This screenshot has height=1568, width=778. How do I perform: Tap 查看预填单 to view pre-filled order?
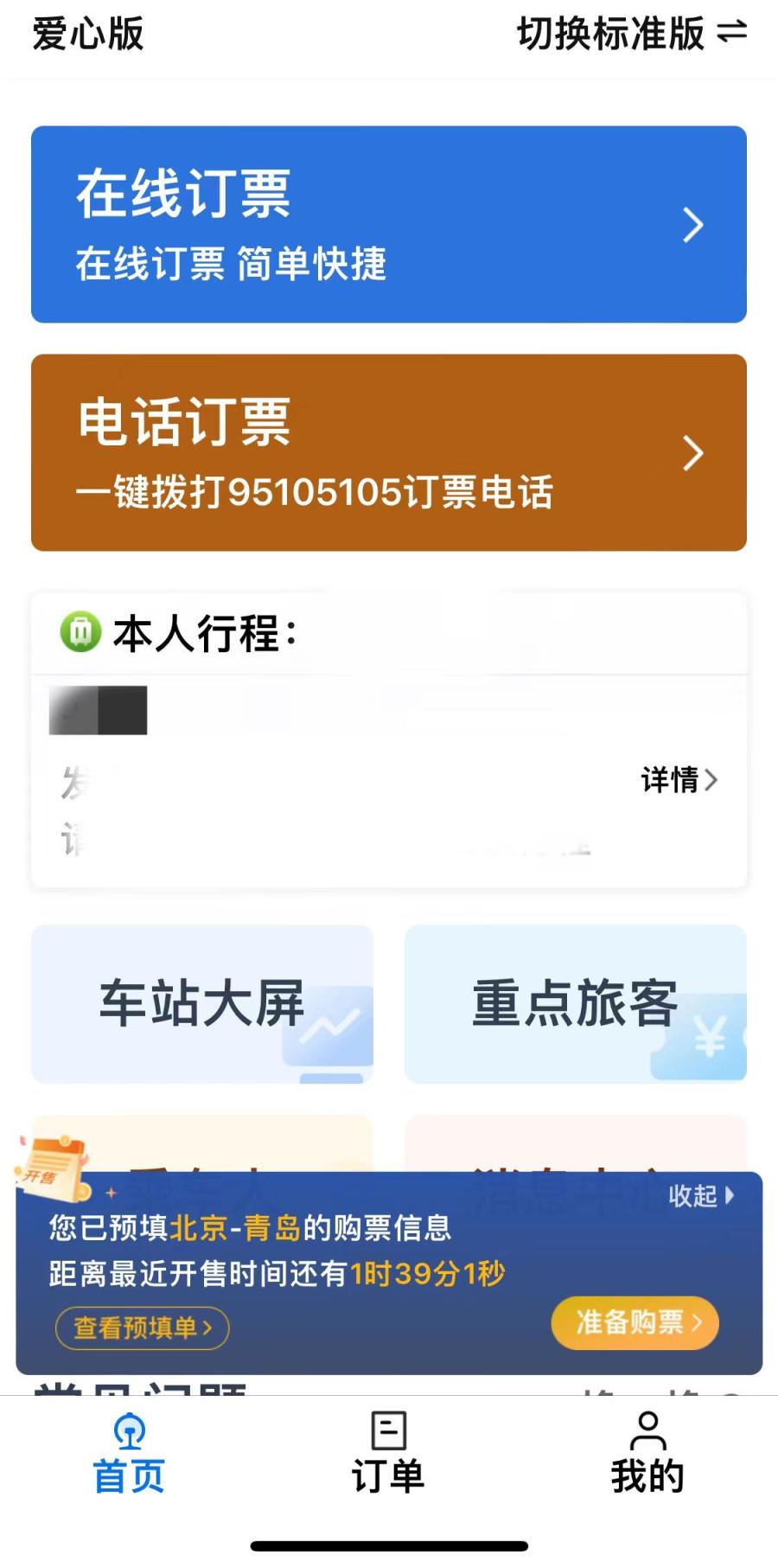[143, 1328]
